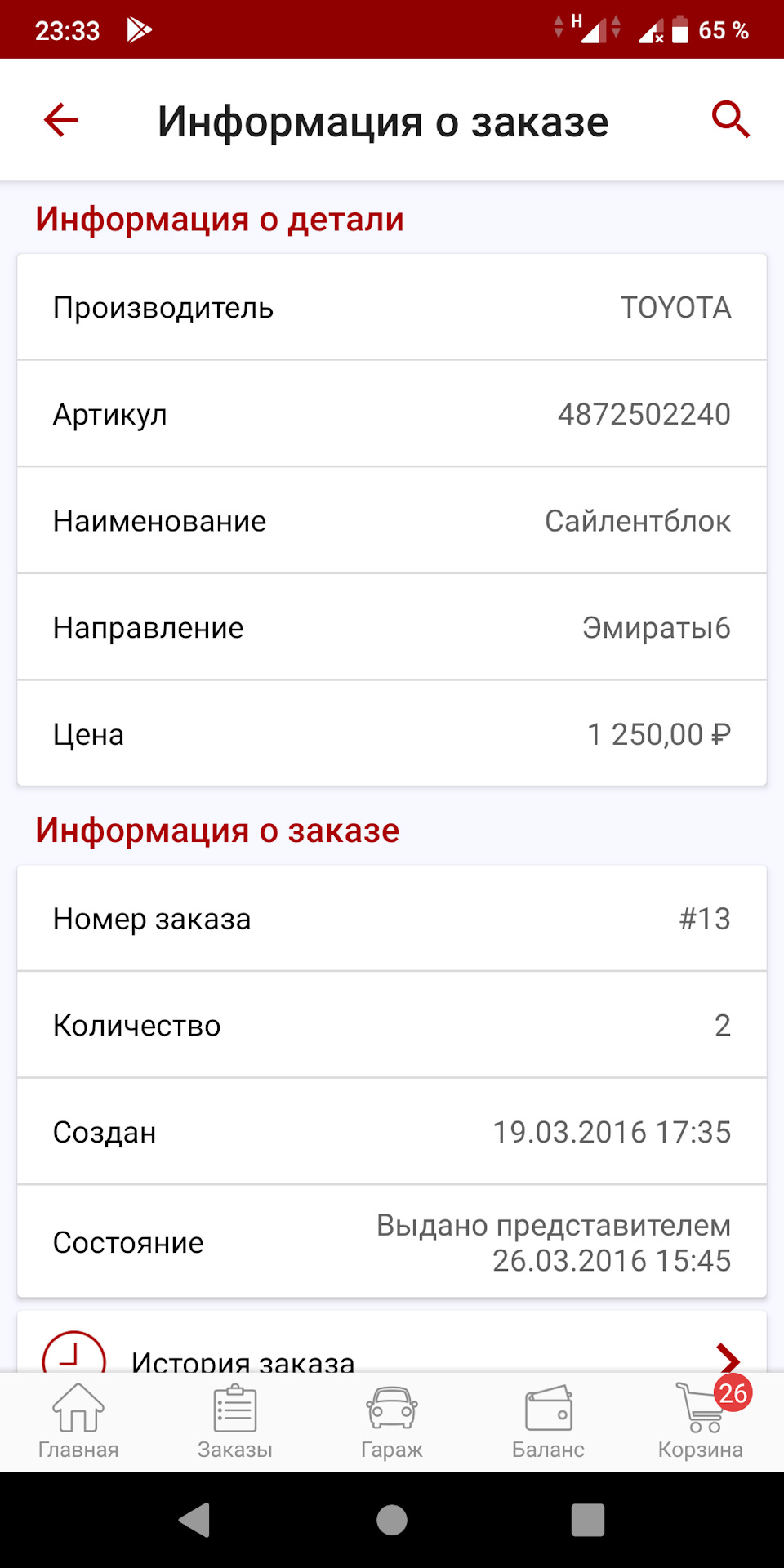Tap the Производитель row showing TOYOTA
Screen dimensions: 784x1568
click(392, 308)
